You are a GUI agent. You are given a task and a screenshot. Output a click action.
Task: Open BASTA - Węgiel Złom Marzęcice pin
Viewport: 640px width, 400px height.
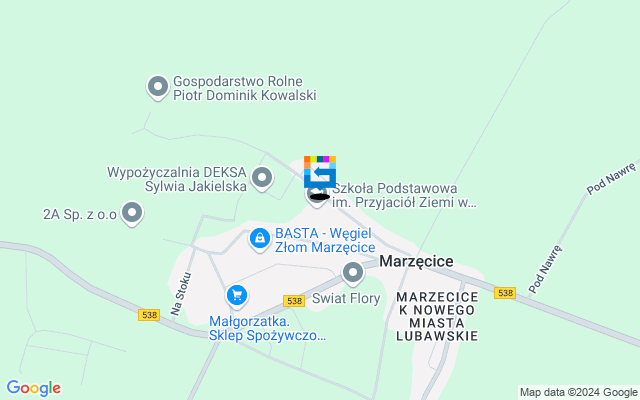[x=259, y=238]
